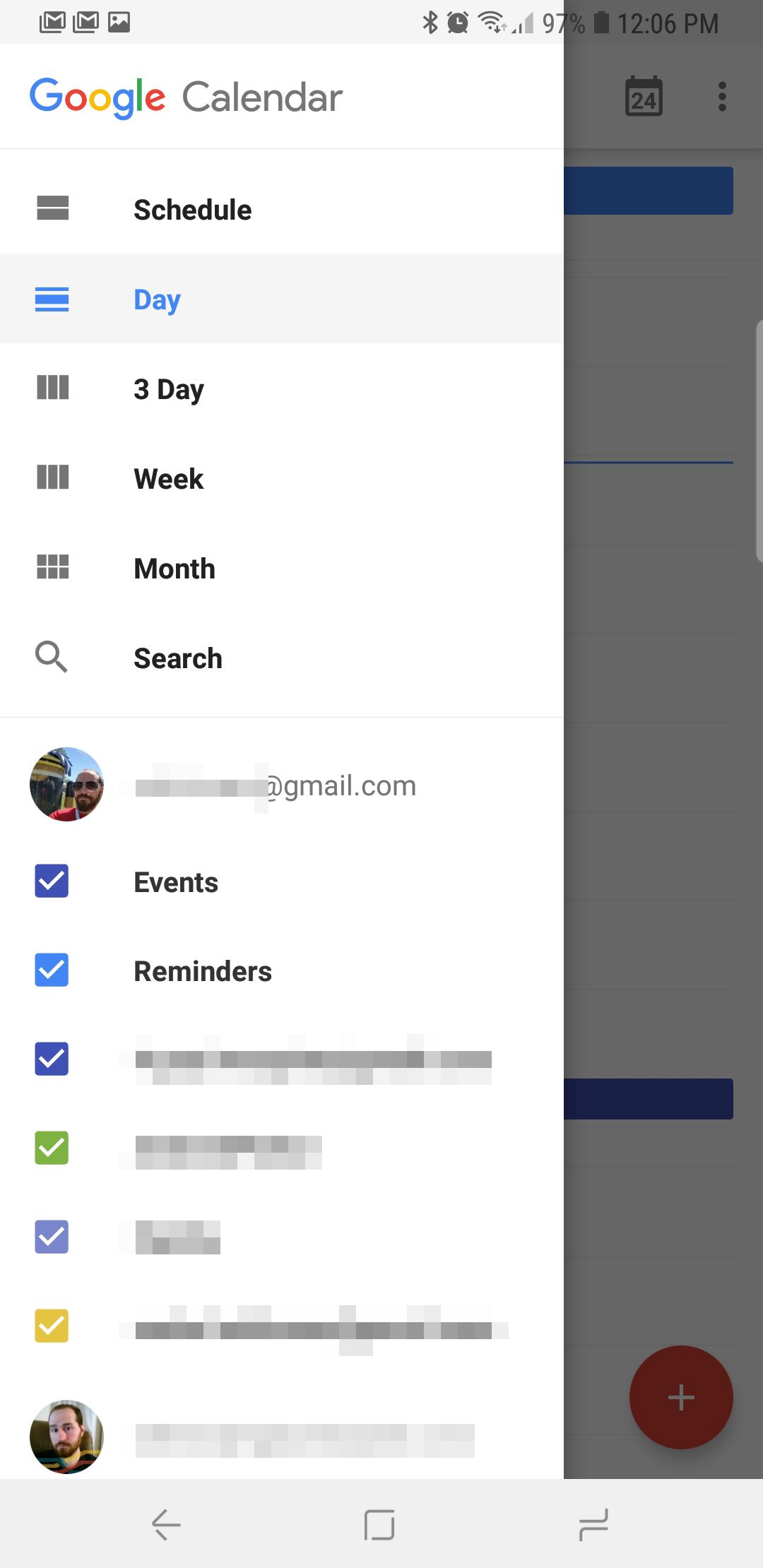
Task: Switch to Schedule view
Action: [x=192, y=210]
